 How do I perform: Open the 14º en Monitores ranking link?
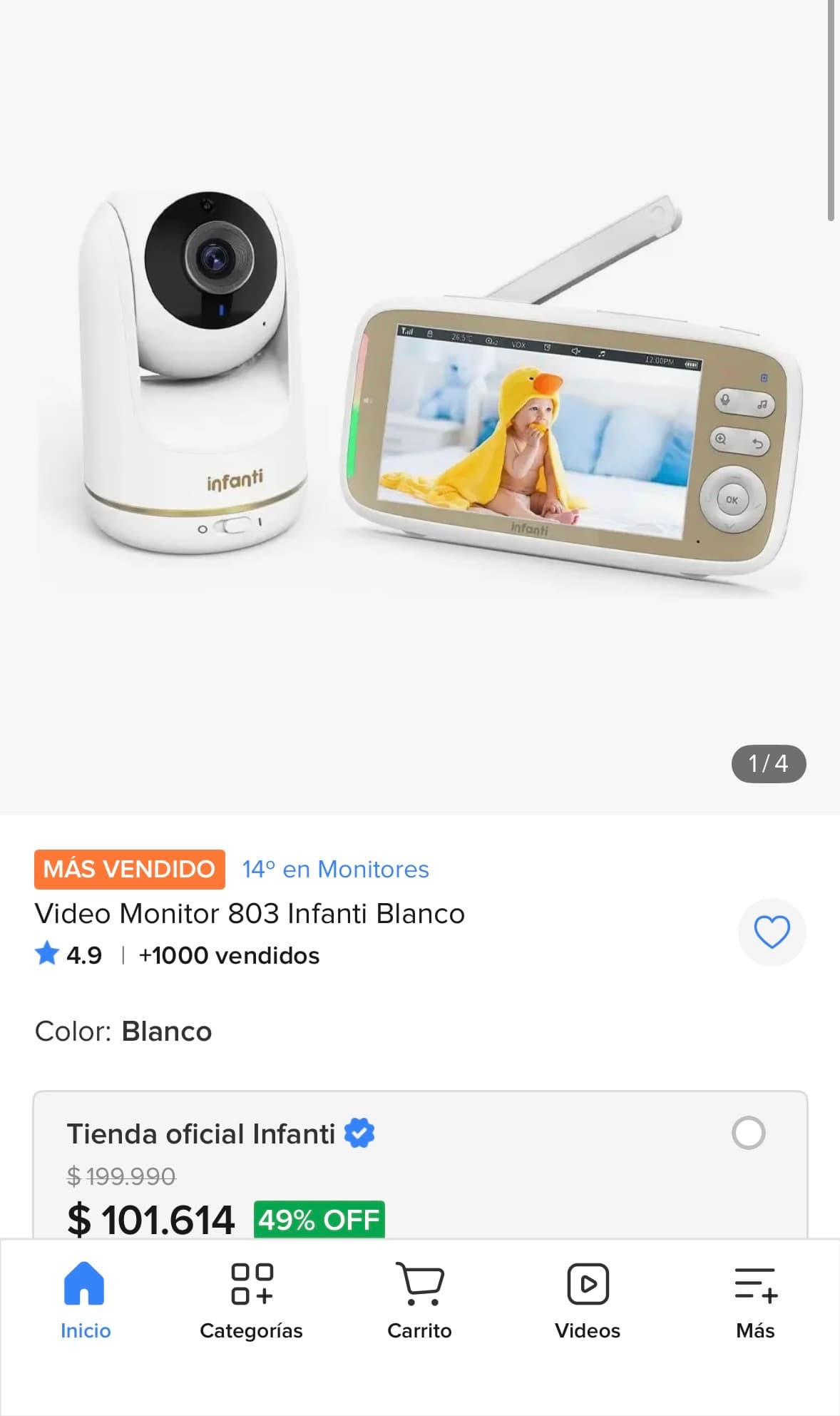click(x=335, y=869)
